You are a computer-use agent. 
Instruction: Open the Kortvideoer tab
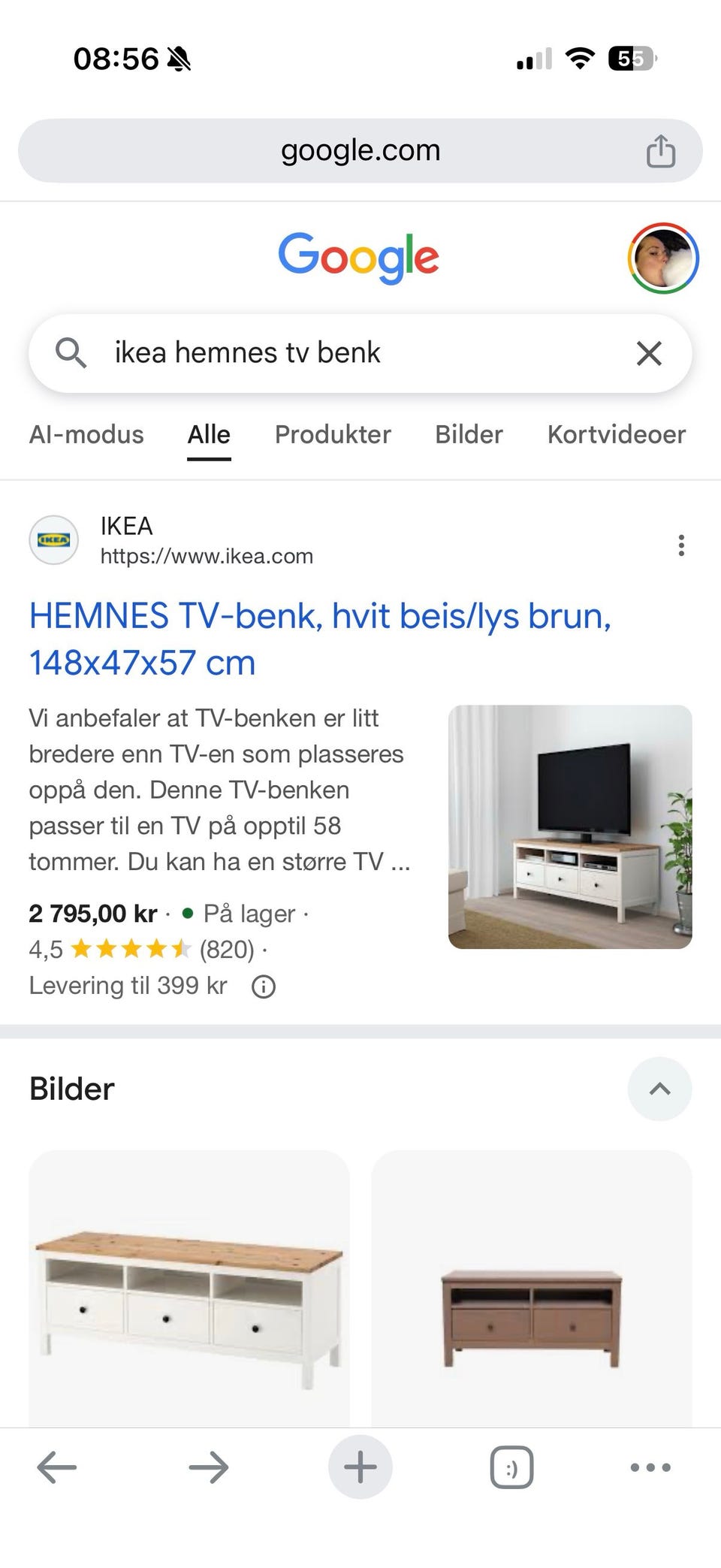[x=616, y=434]
